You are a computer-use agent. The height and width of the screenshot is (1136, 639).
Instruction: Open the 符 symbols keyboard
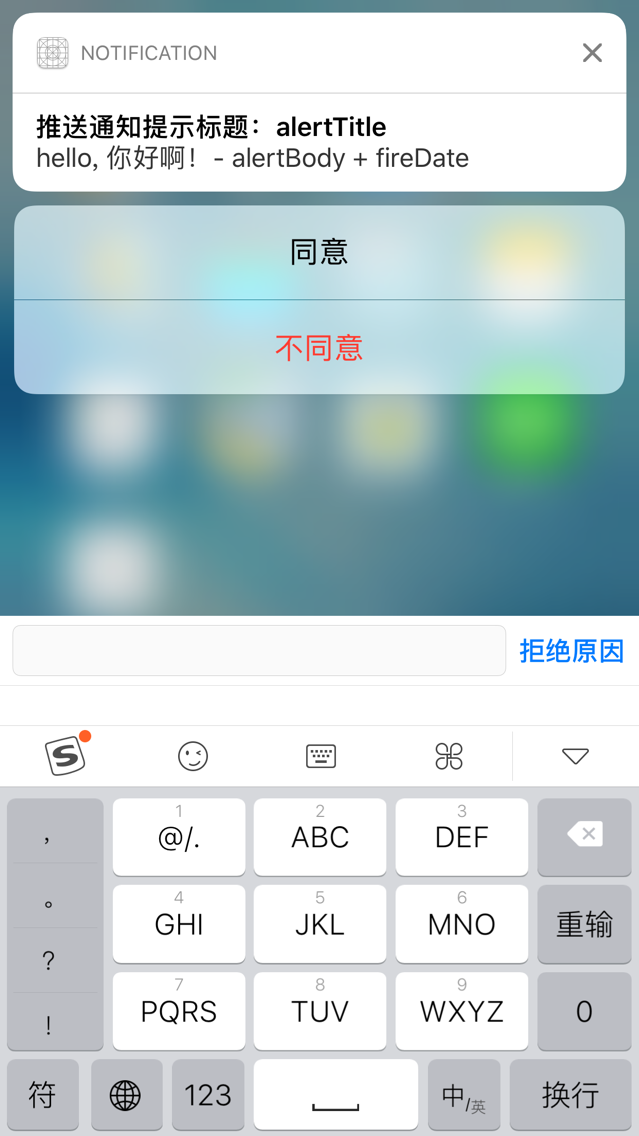pyautogui.click(x=42, y=1096)
